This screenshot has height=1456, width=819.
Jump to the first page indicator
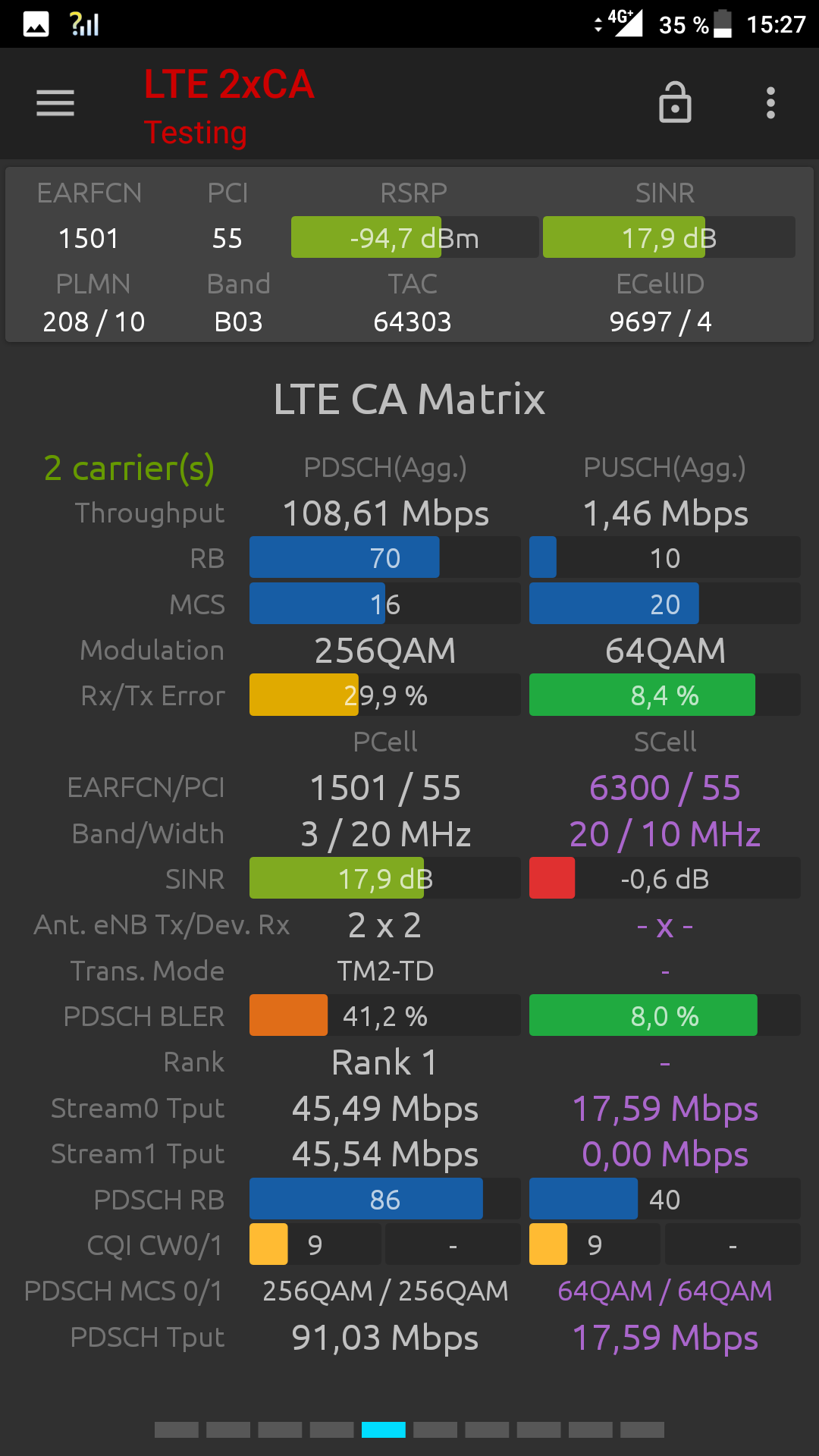(x=177, y=1430)
